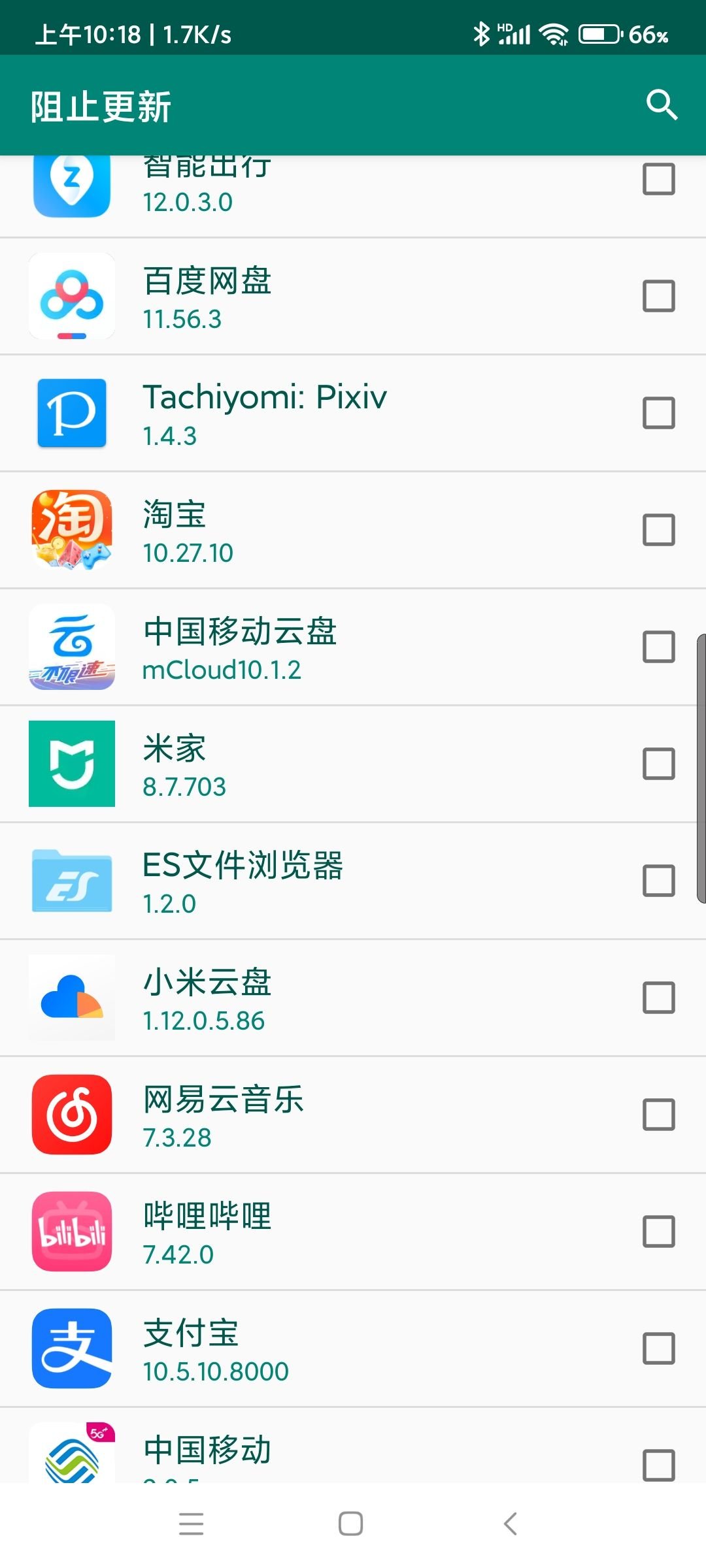Select the 支付宝 app icon
706x1568 pixels.
[72, 1349]
